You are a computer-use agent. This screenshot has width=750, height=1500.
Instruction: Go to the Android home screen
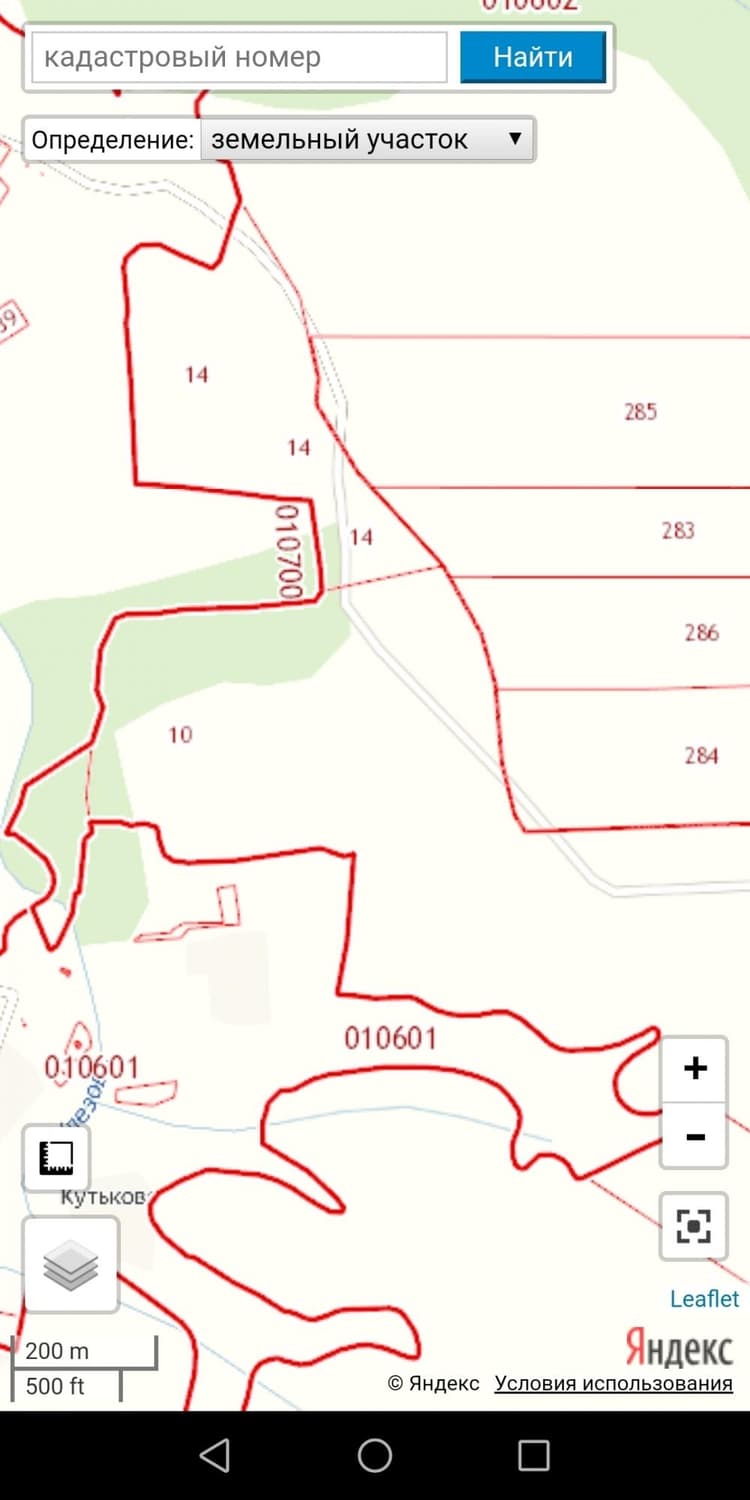point(374,1455)
